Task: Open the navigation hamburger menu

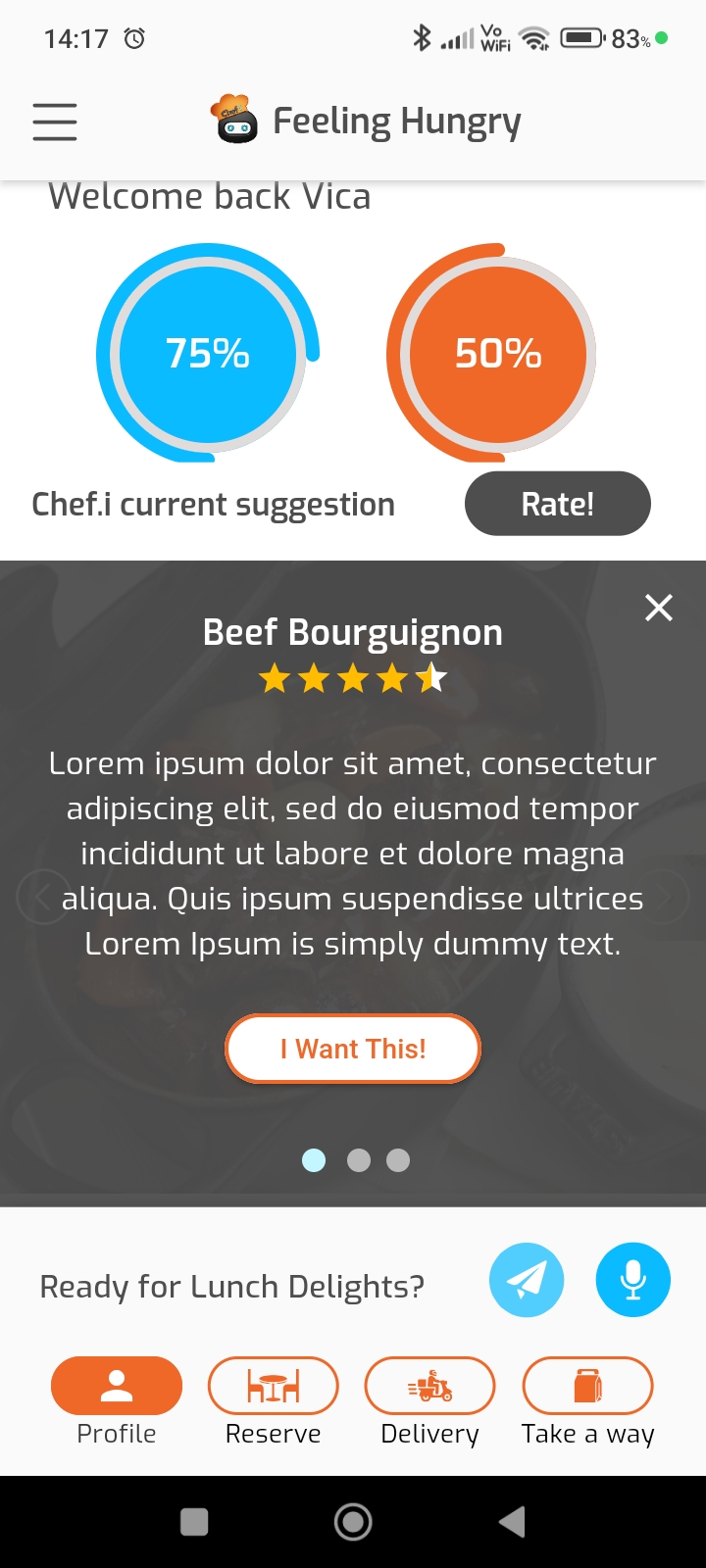Action: tap(54, 122)
